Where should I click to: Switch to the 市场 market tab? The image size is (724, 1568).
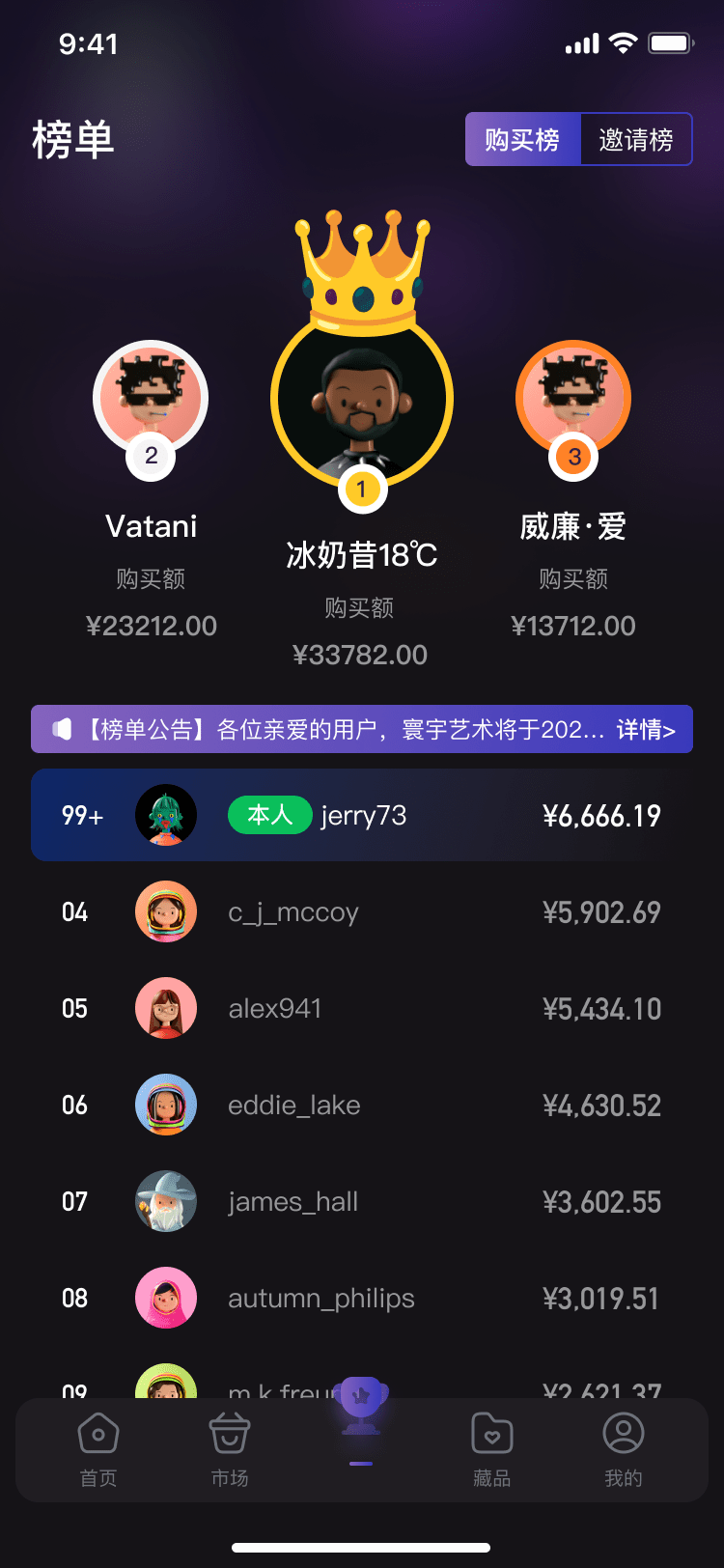[x=230, y=1449]
